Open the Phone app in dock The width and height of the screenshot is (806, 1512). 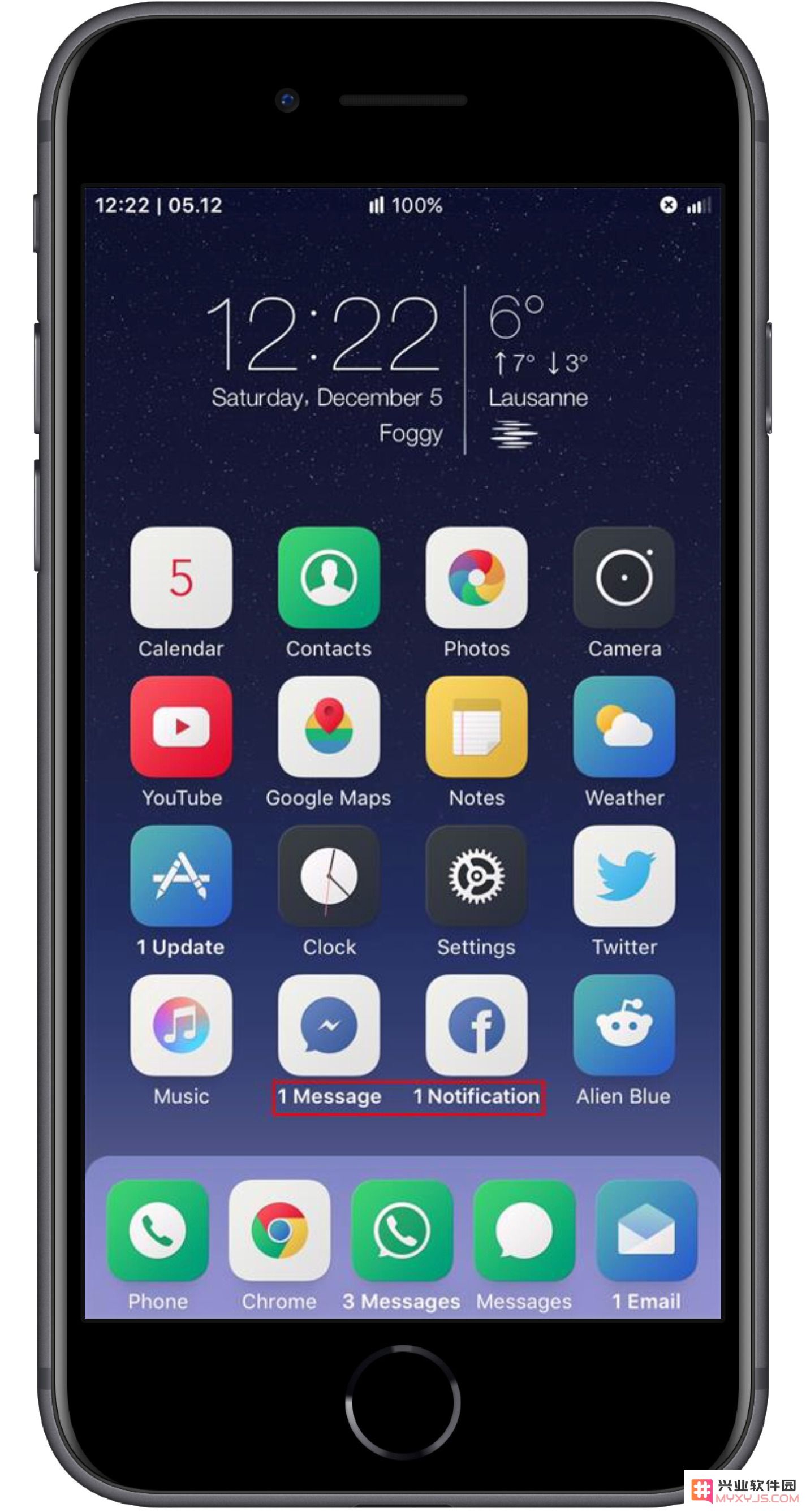tap(157, 1230)
